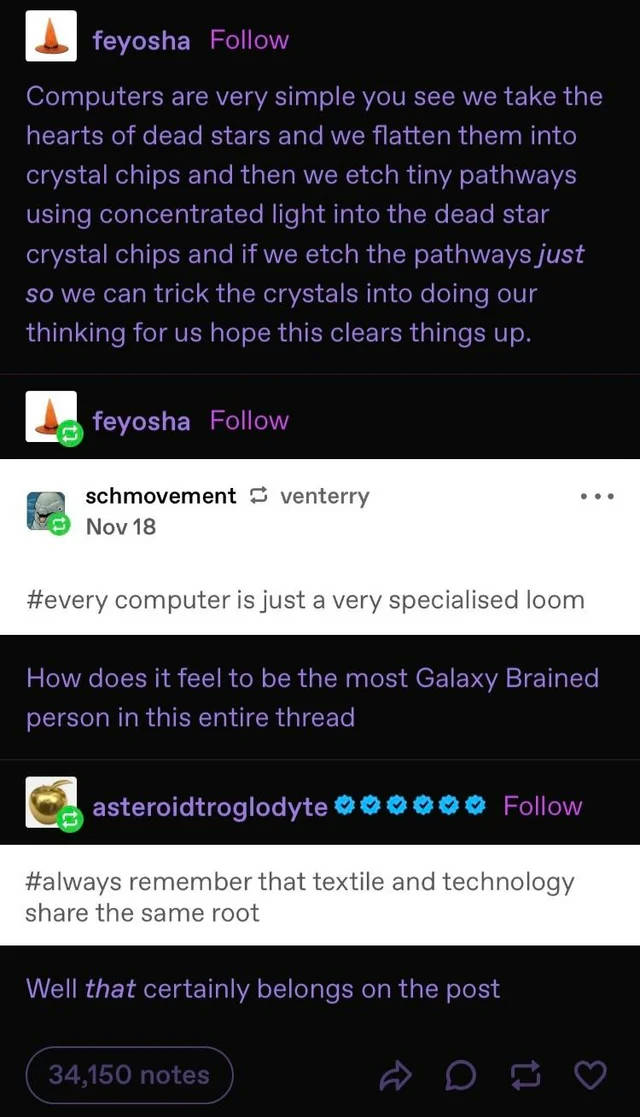Viewport: 640px width, 1117px height.
Task: Reply using the speech bubble icon
Action: [460, 1076]
